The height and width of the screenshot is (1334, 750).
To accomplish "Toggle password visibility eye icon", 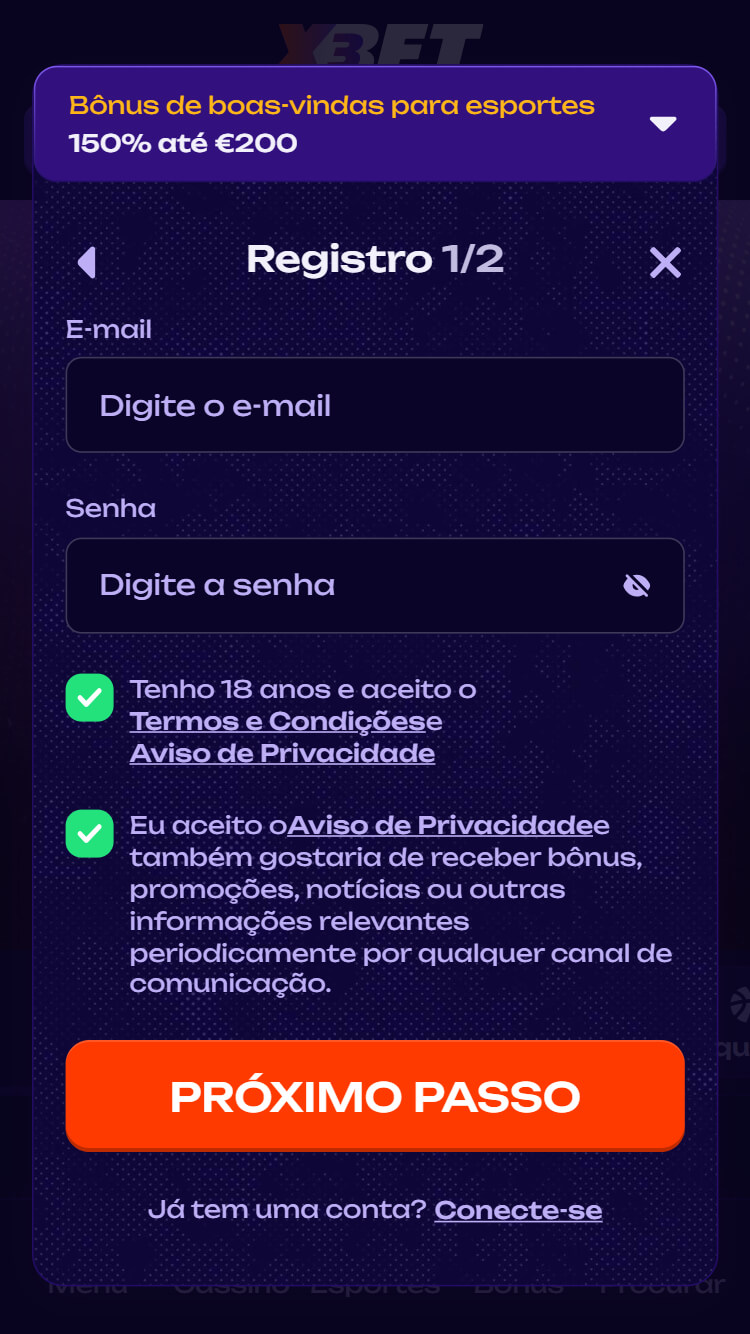I will [x=636, y=586].
